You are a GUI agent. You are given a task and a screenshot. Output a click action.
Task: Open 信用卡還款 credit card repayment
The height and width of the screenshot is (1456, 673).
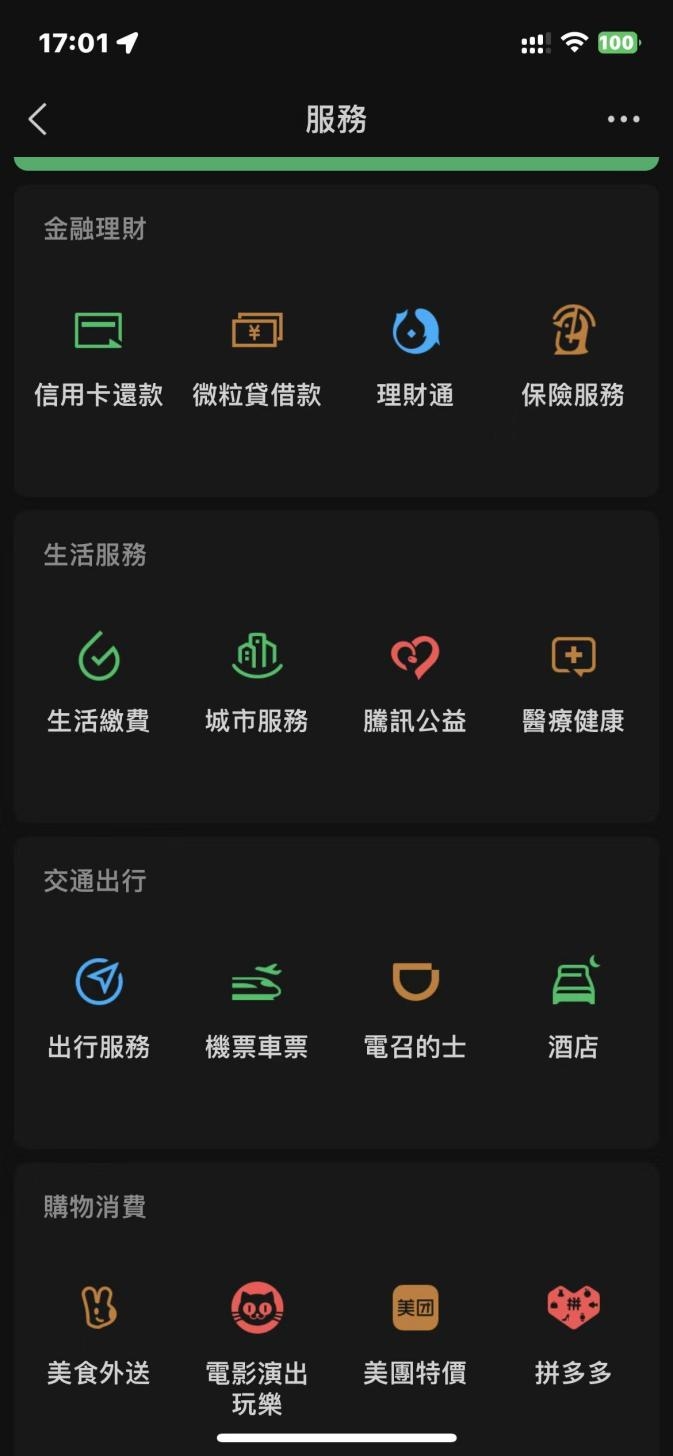(99, 355)
